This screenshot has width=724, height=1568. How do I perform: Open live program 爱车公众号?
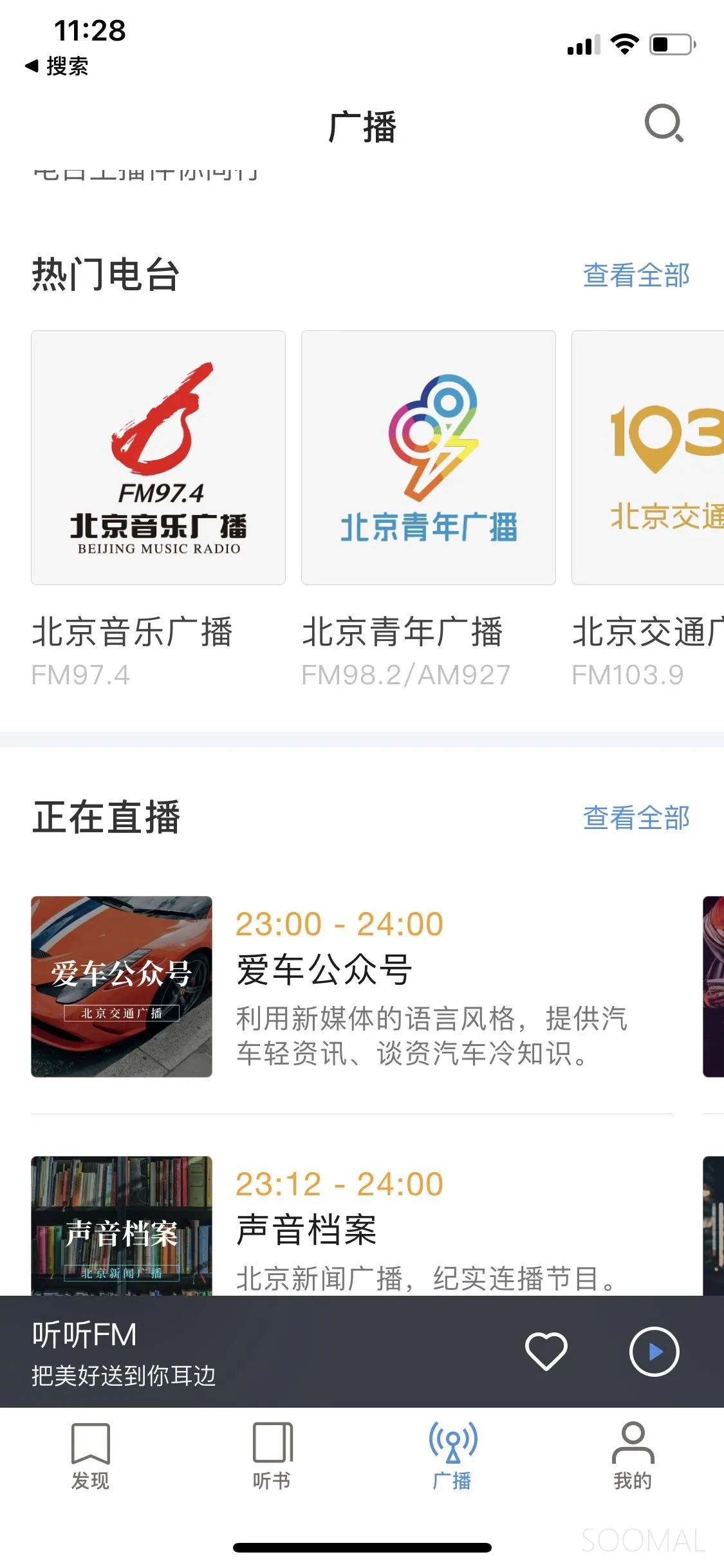(x=351, y=986)
